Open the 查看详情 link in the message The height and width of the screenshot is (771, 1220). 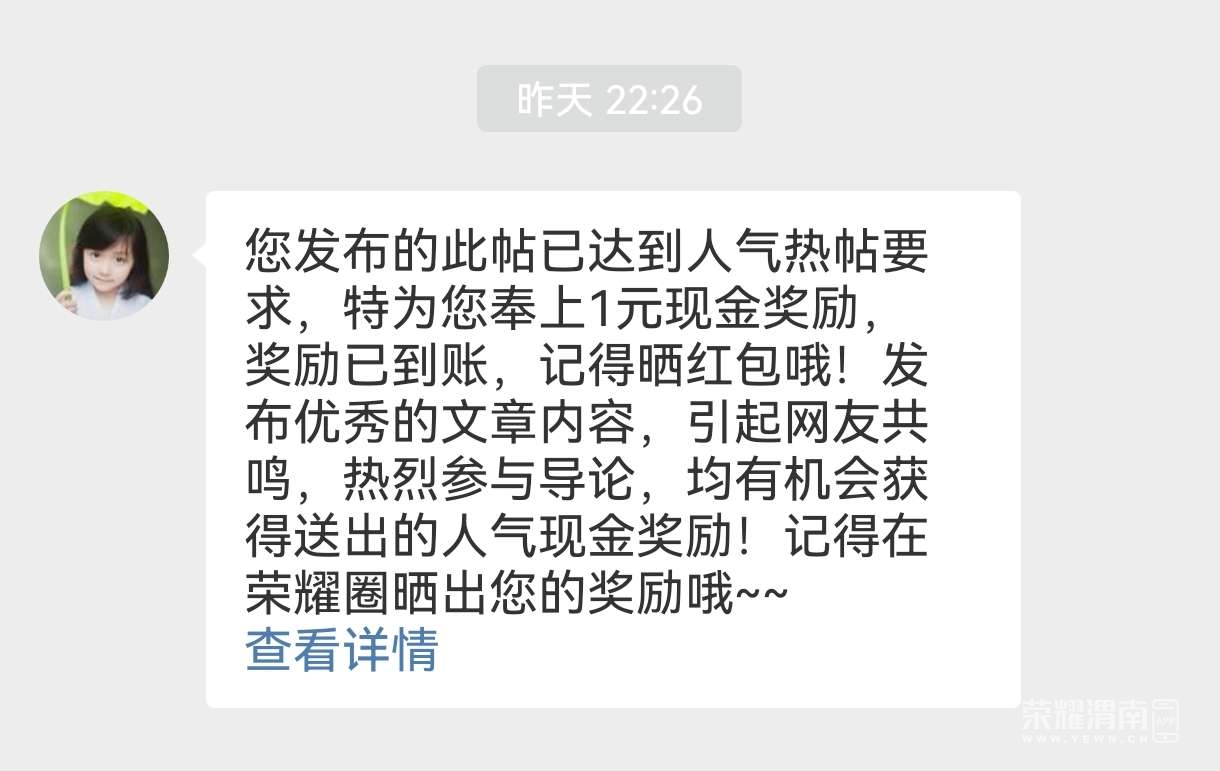tap(342, 649)
